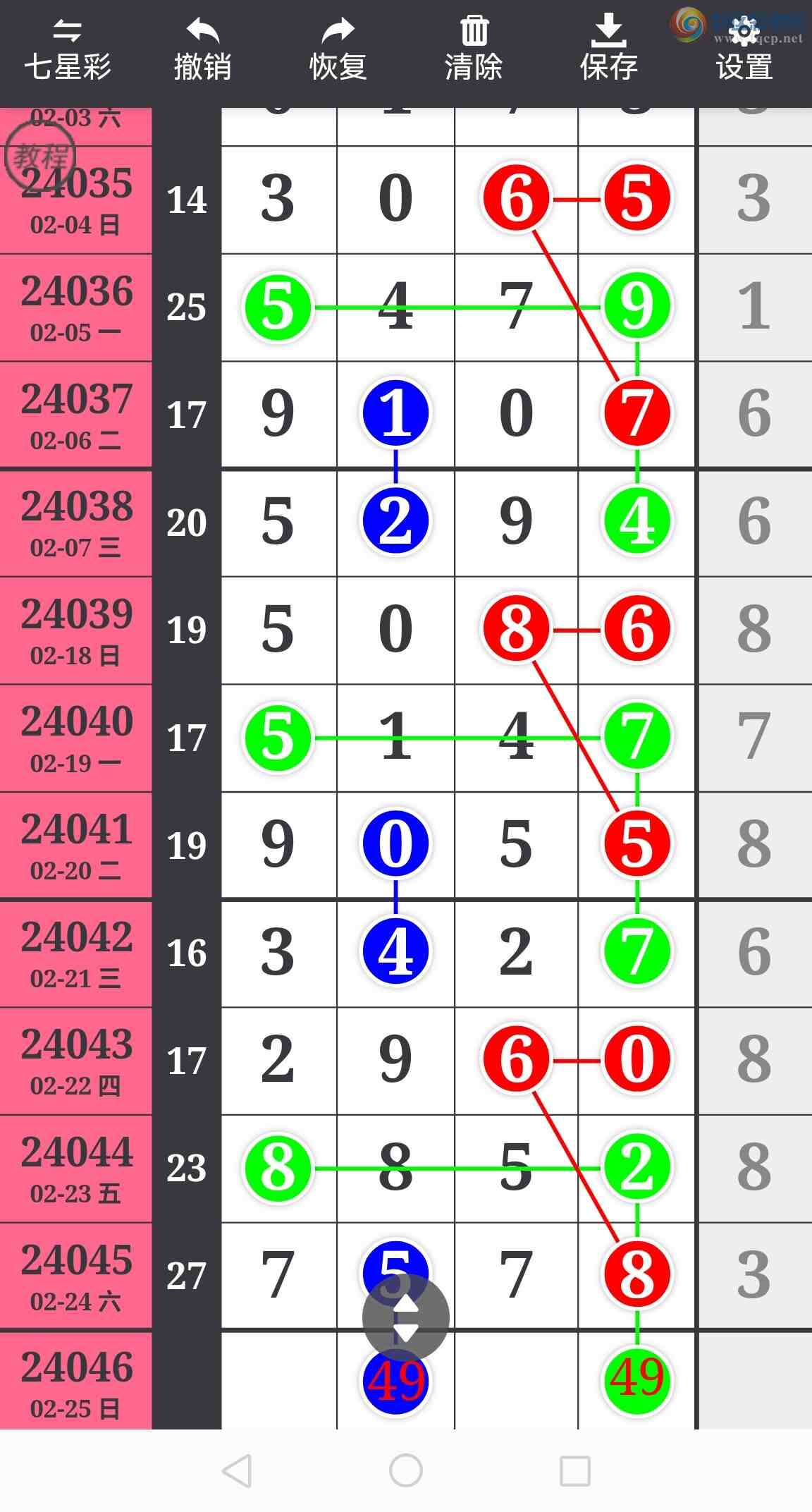Switch lottery type via 七星彩
This screenshot has height=1512, width=812.
[68, 52]
